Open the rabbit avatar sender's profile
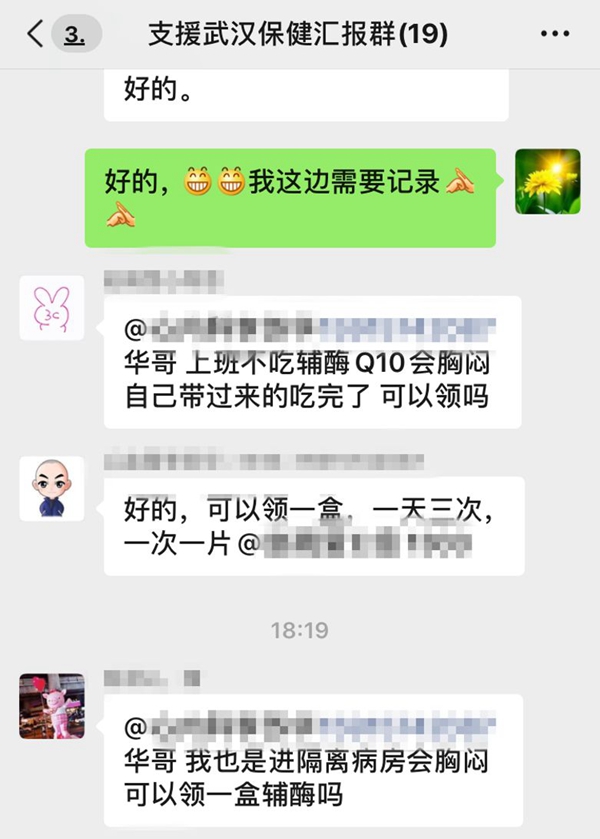 click(x=52, y=309)
